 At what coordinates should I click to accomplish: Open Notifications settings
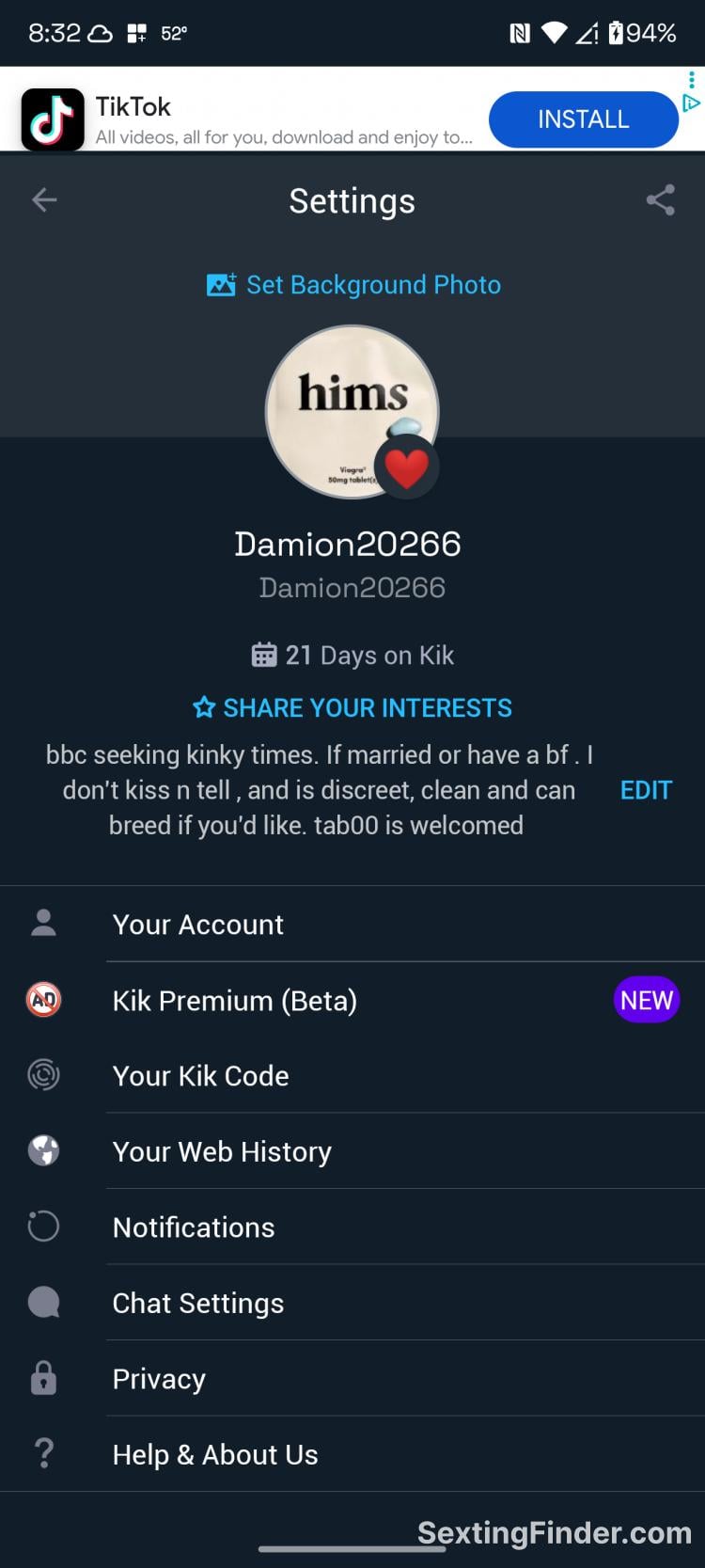click(x=194, y=1227)
